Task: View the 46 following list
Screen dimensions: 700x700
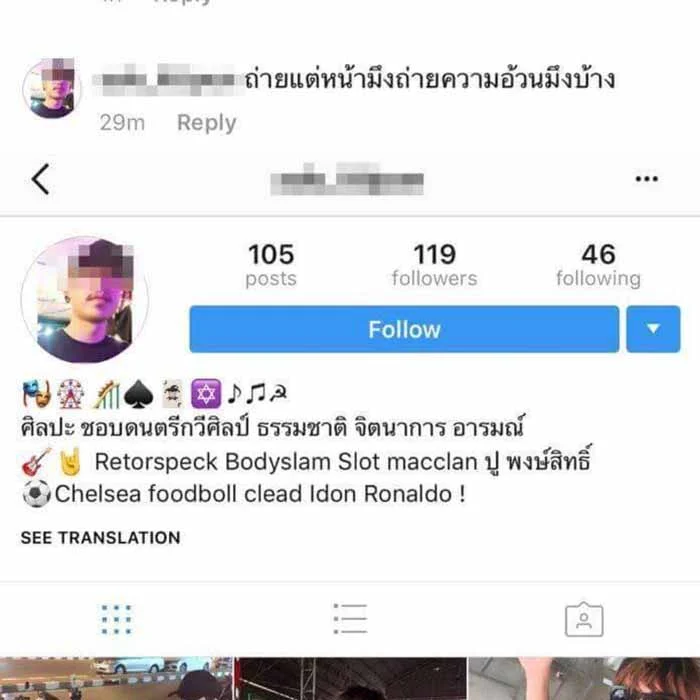Action: click(x=598, y=265)
